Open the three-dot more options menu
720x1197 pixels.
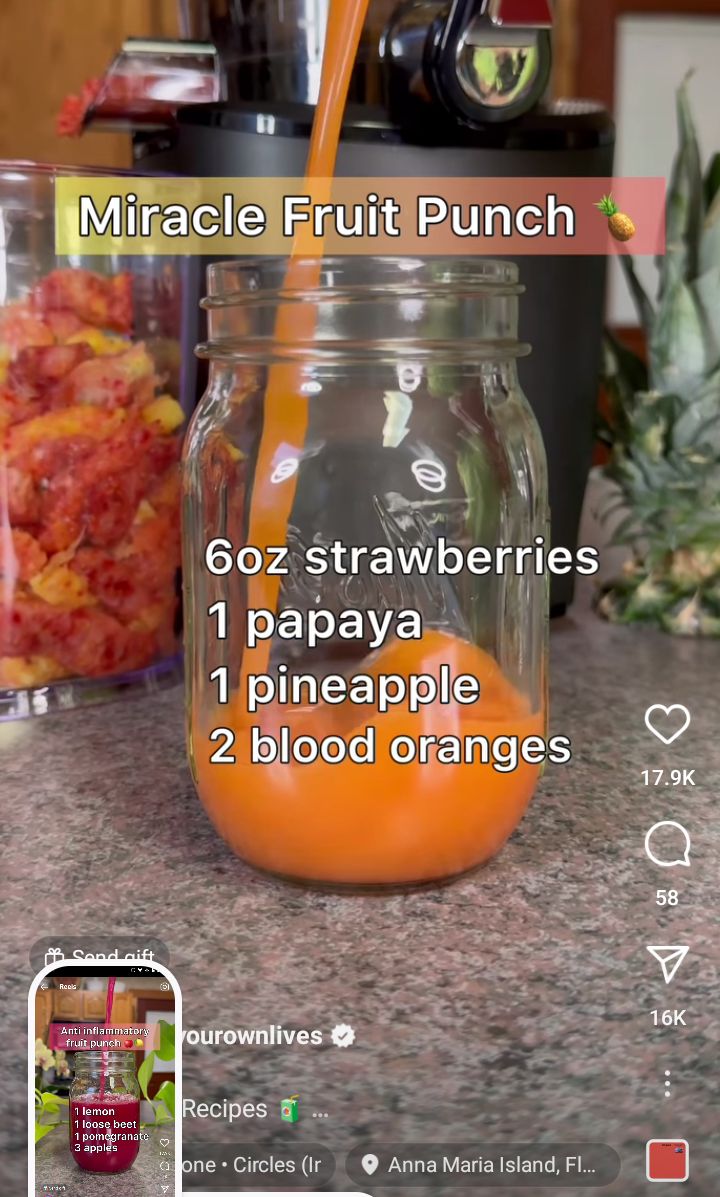pyautogui.click(x=667, y=1083)
